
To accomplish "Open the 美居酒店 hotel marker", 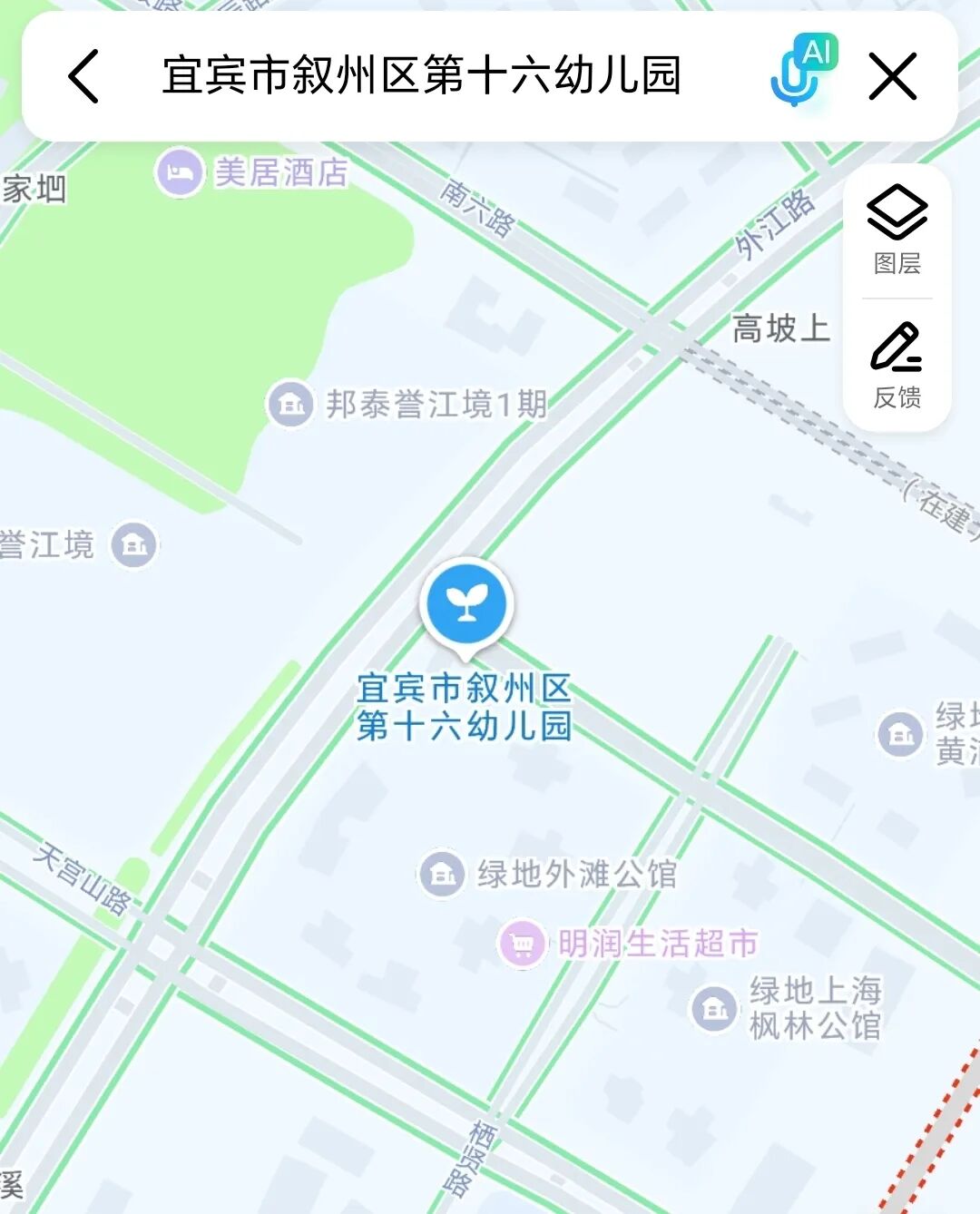I will click(180, 171).
